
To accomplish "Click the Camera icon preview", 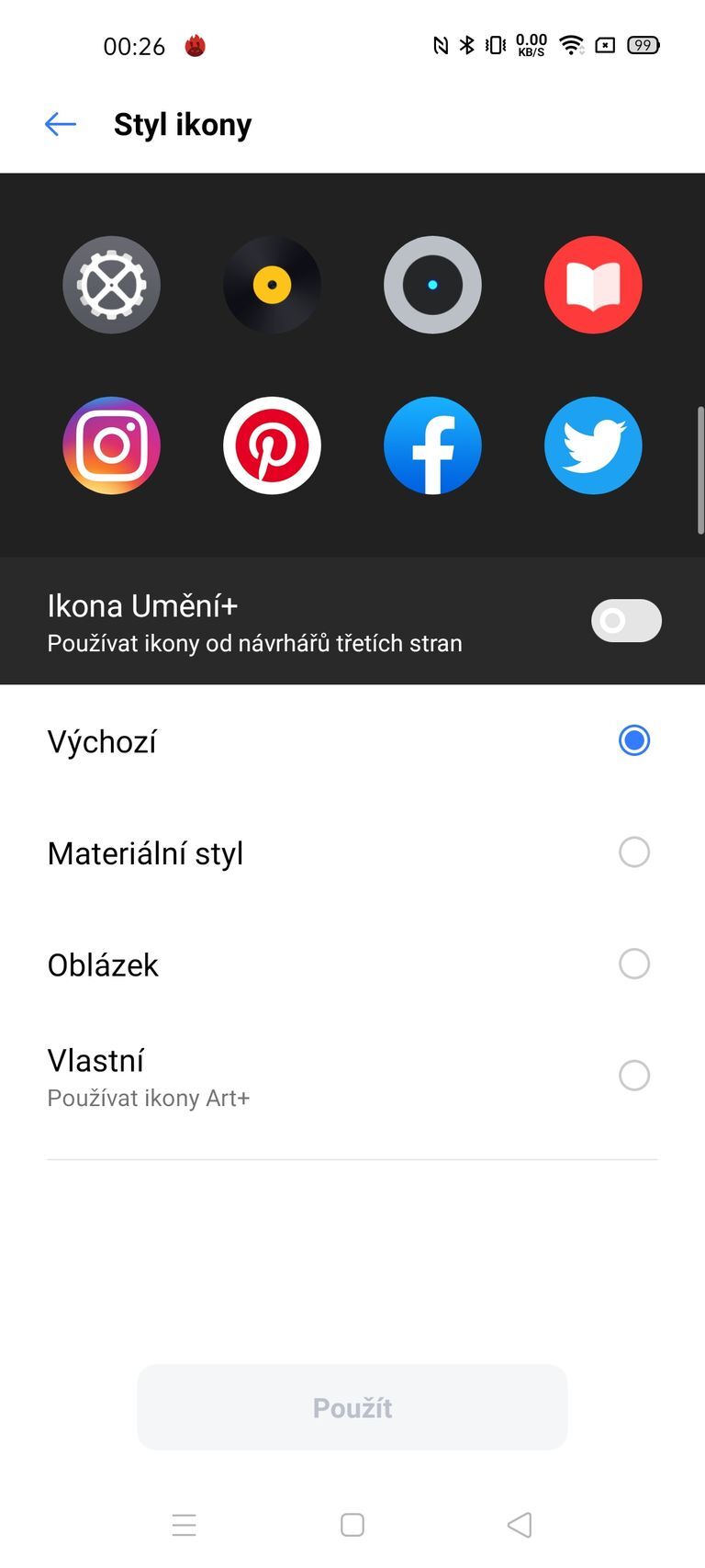I will [x=432, y=285].
